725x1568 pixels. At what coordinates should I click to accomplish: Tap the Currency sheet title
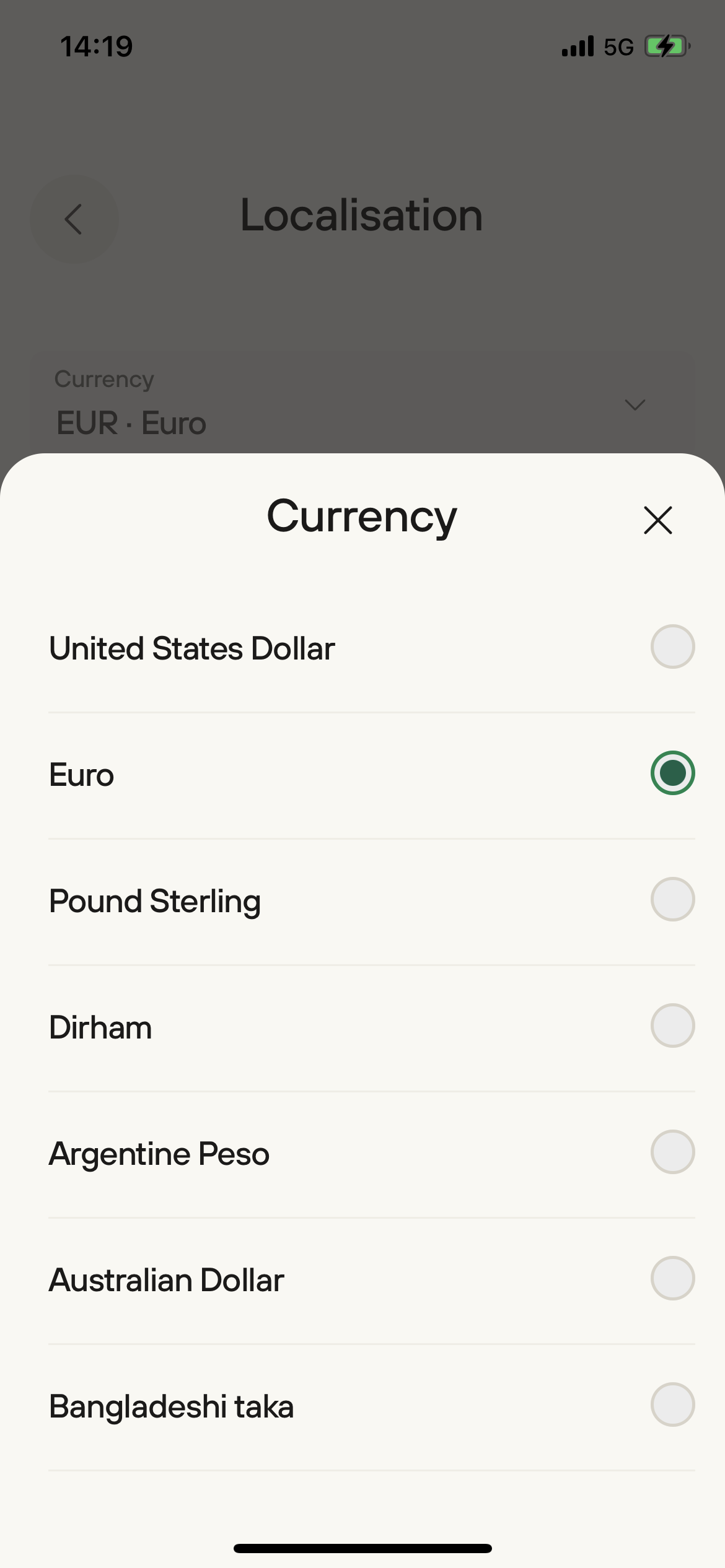(361, 518)
